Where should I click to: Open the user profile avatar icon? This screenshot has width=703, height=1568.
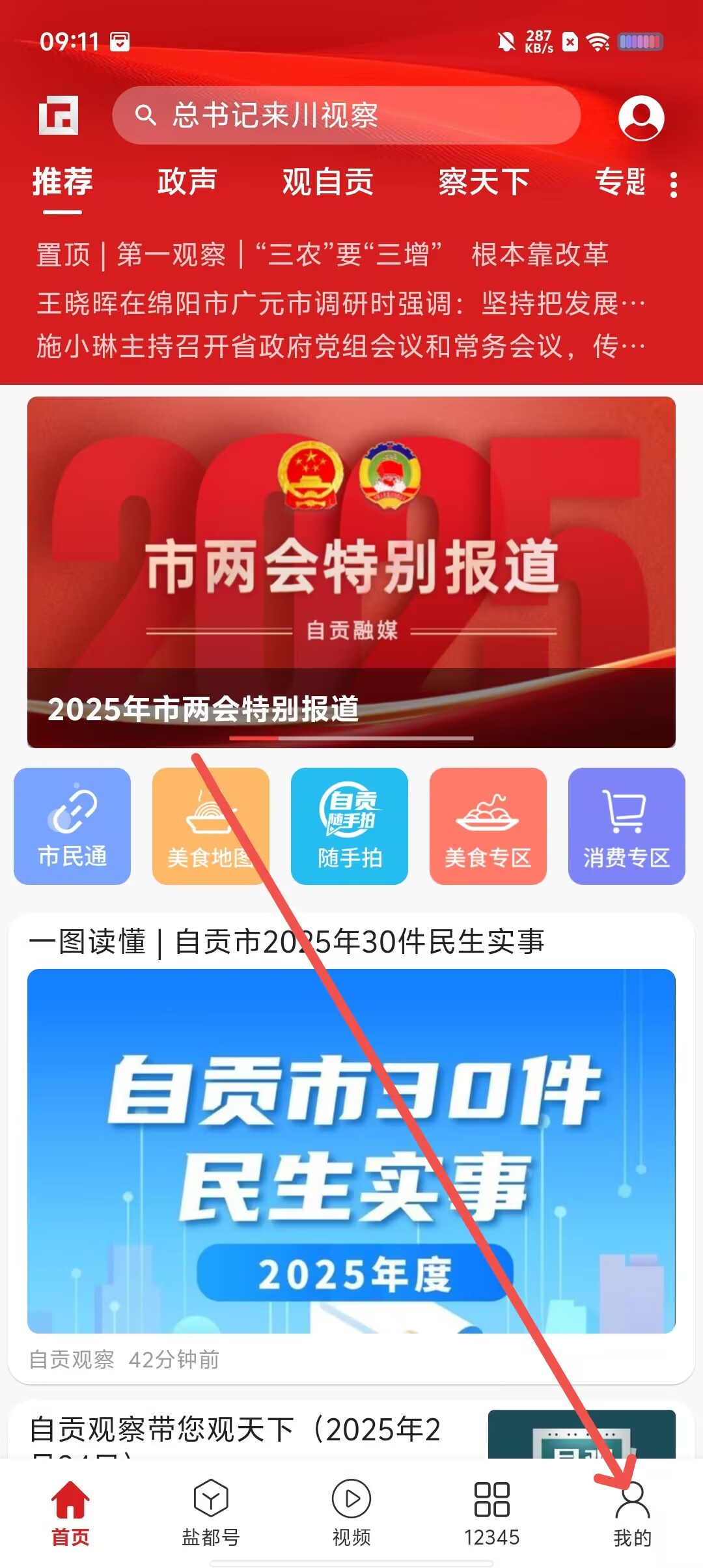pos(641,118)
